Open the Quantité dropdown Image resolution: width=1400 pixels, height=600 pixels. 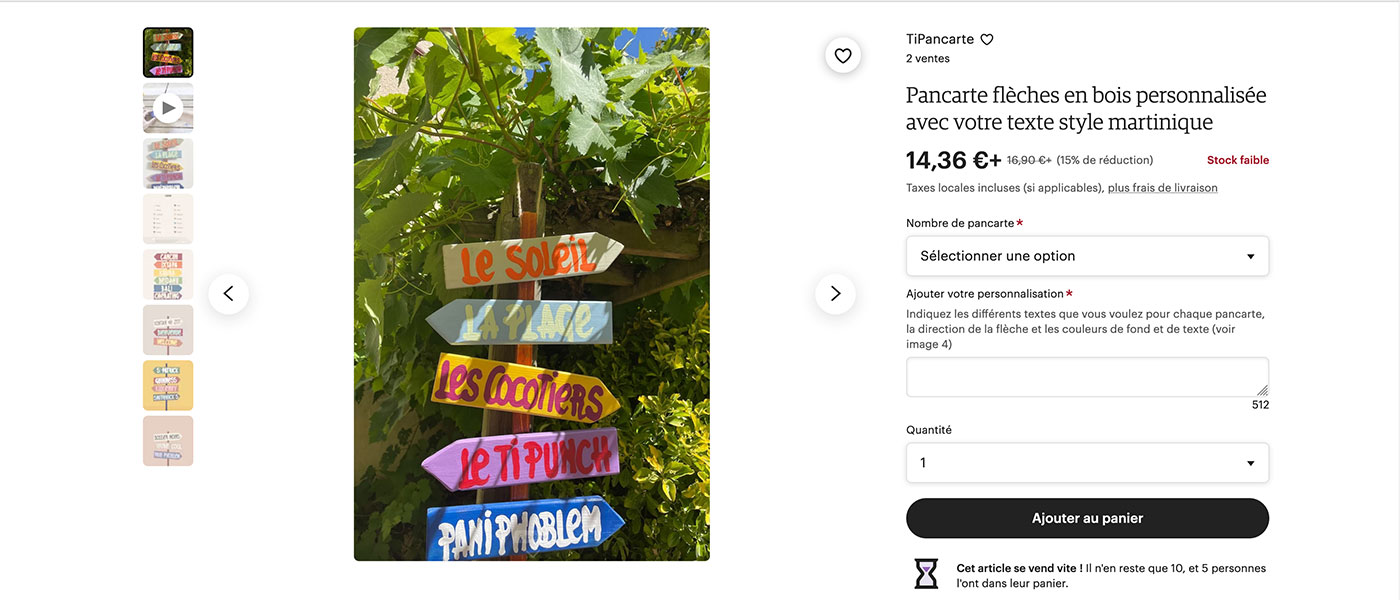(x=1087, y=463)
